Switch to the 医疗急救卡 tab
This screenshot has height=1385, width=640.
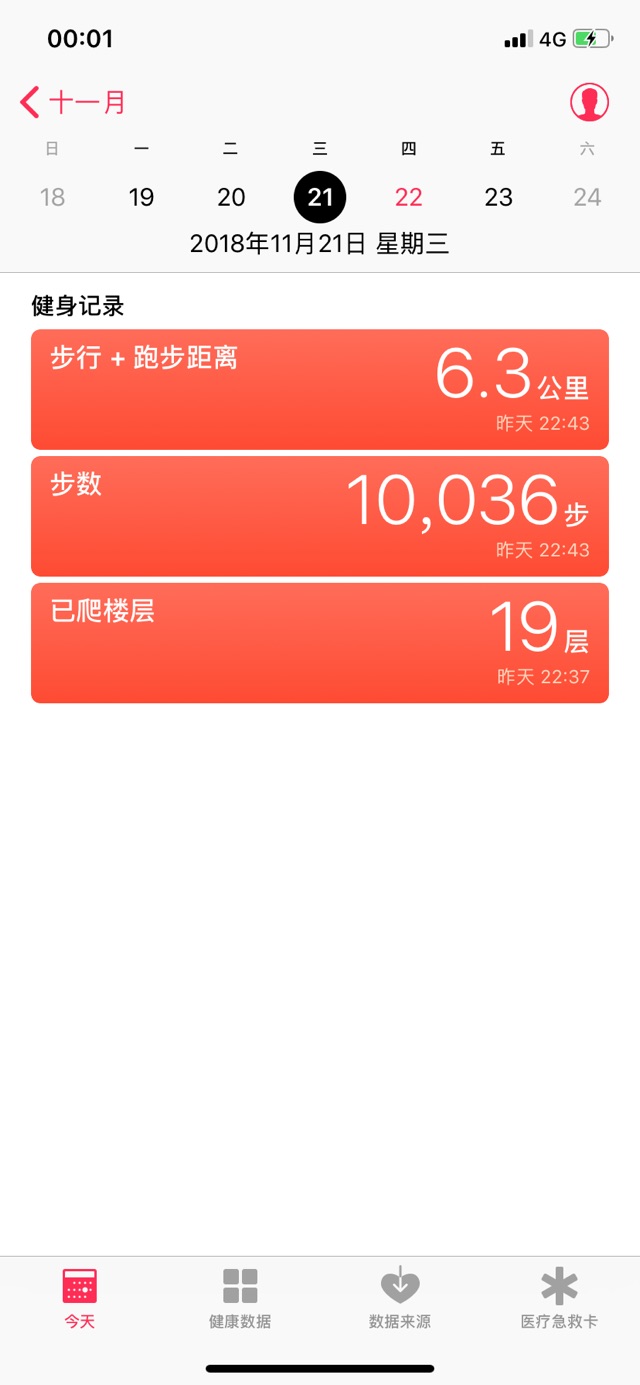click(560, 1299)
